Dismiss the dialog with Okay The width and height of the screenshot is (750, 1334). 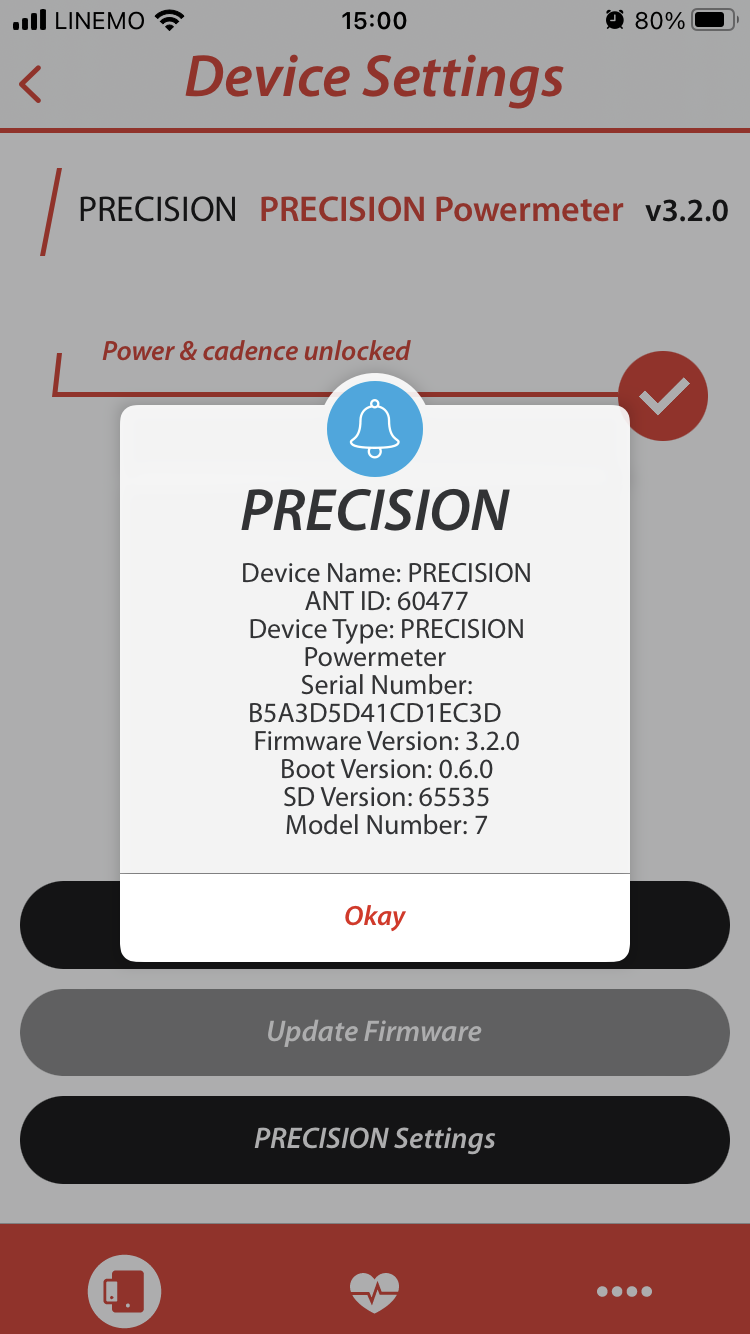pos(375,916)
